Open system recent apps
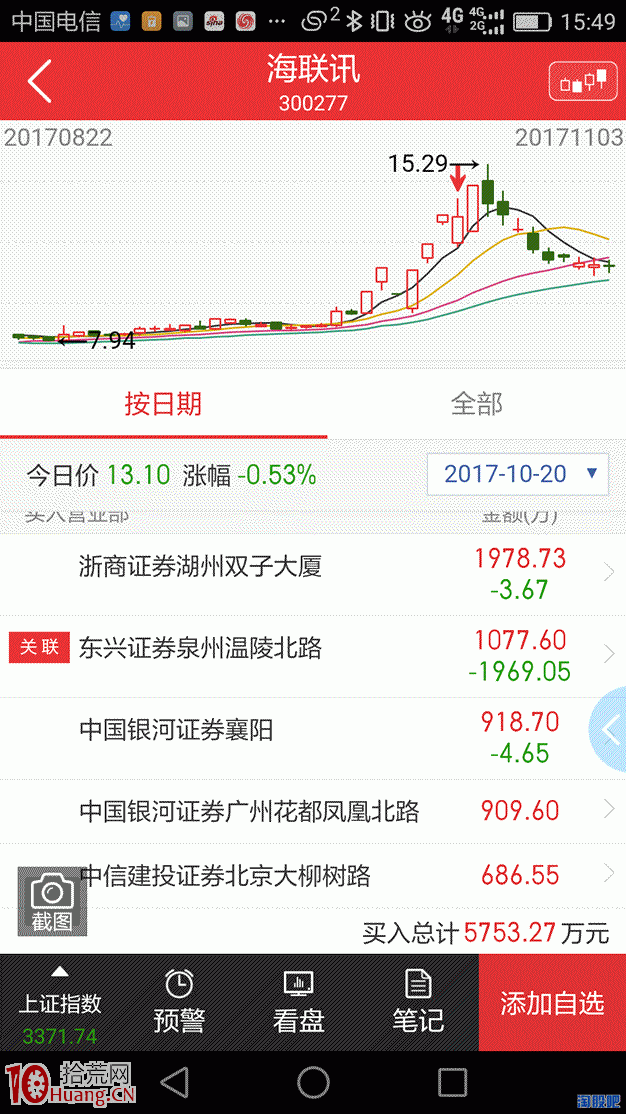 pyautogui.click(x=452, y=1083)
